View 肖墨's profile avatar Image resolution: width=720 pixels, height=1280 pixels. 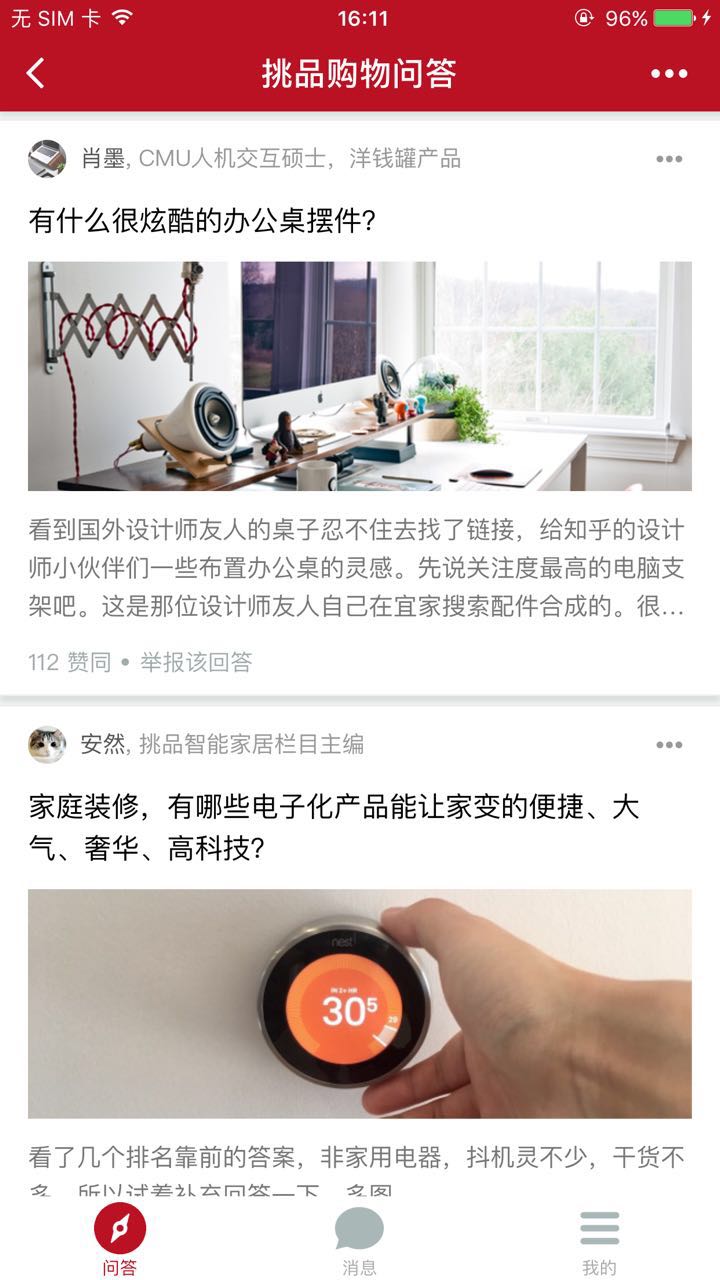(x=47, y=159)
